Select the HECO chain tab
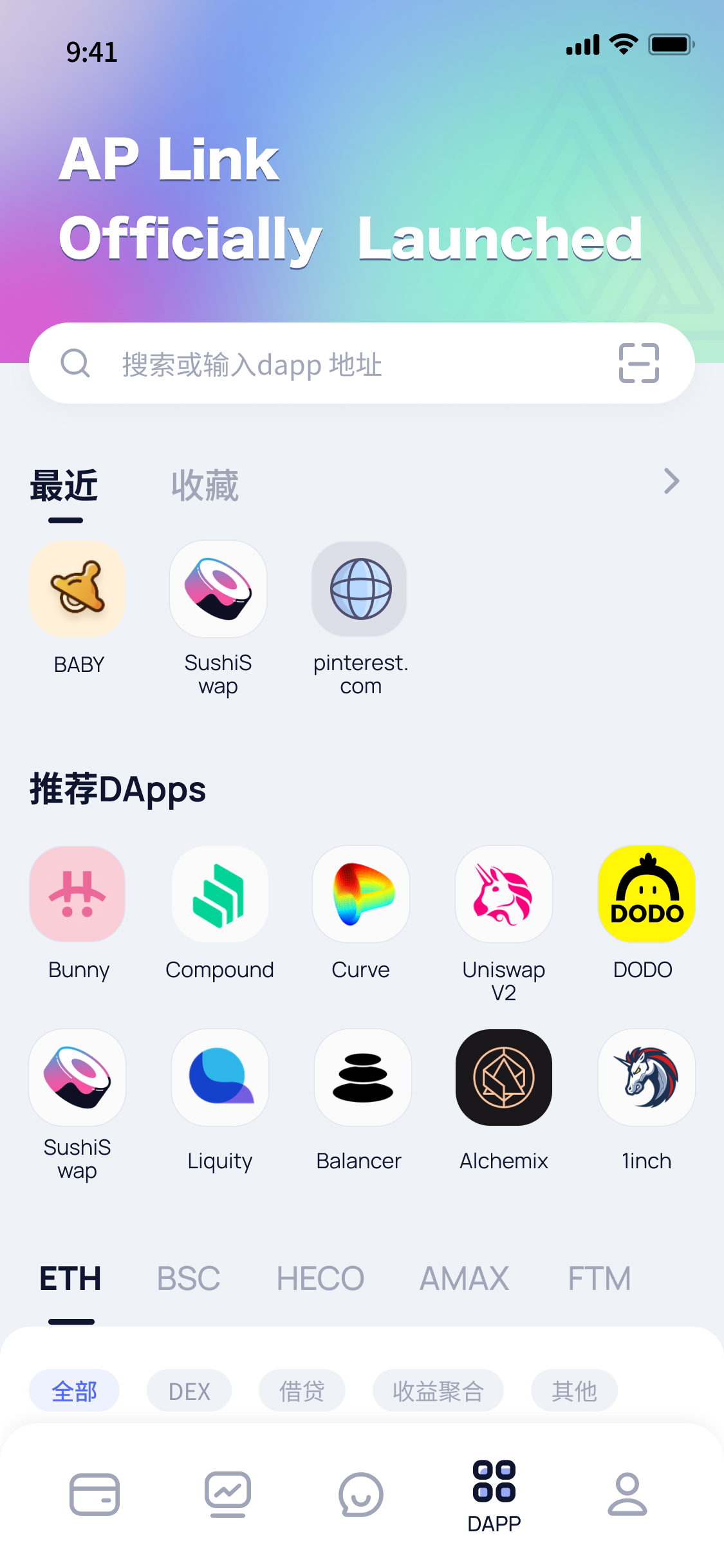 click(x=320, y=1278)
